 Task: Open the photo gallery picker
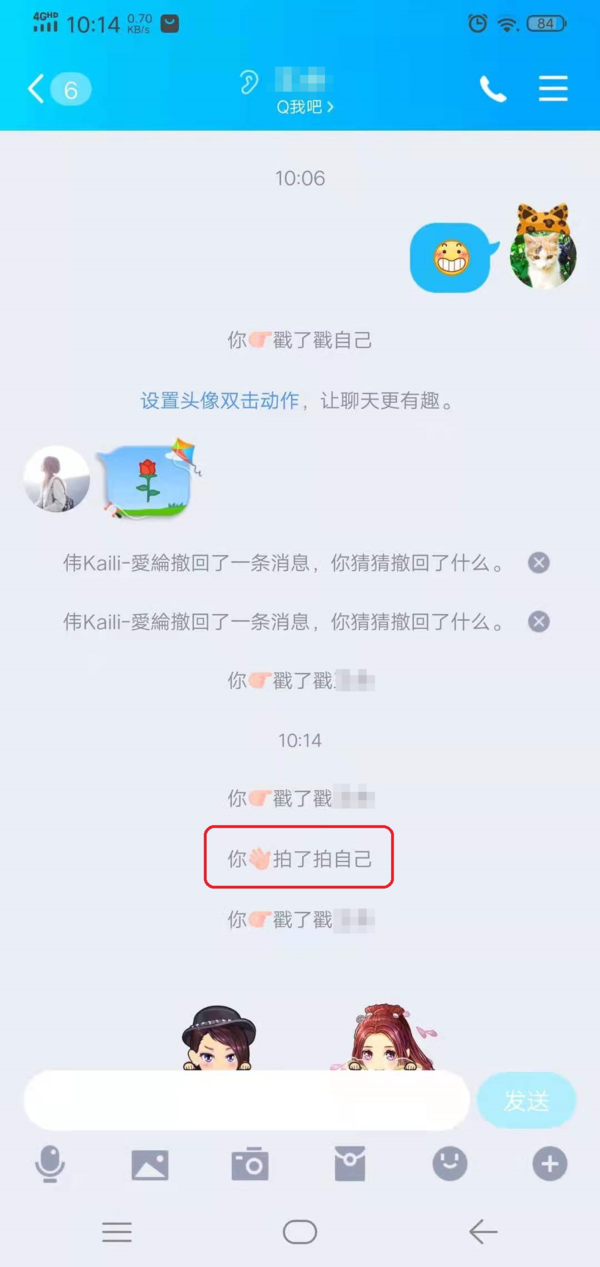click(x=150, y=1164)
